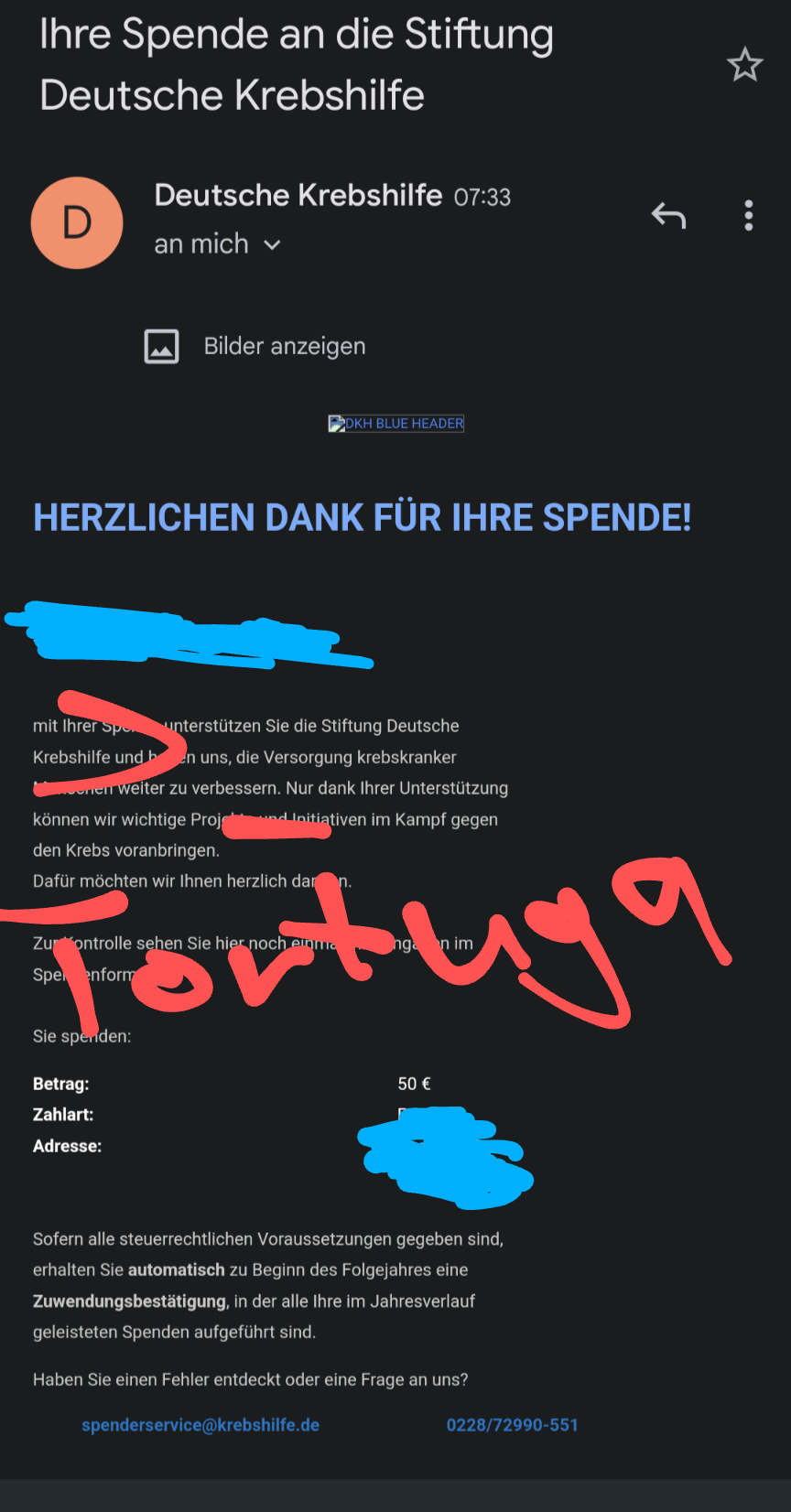Open the sender avatar for Deutsche Krebshilfe
The height and width of the screenshot is (1512, 791).
click(77, 222)
